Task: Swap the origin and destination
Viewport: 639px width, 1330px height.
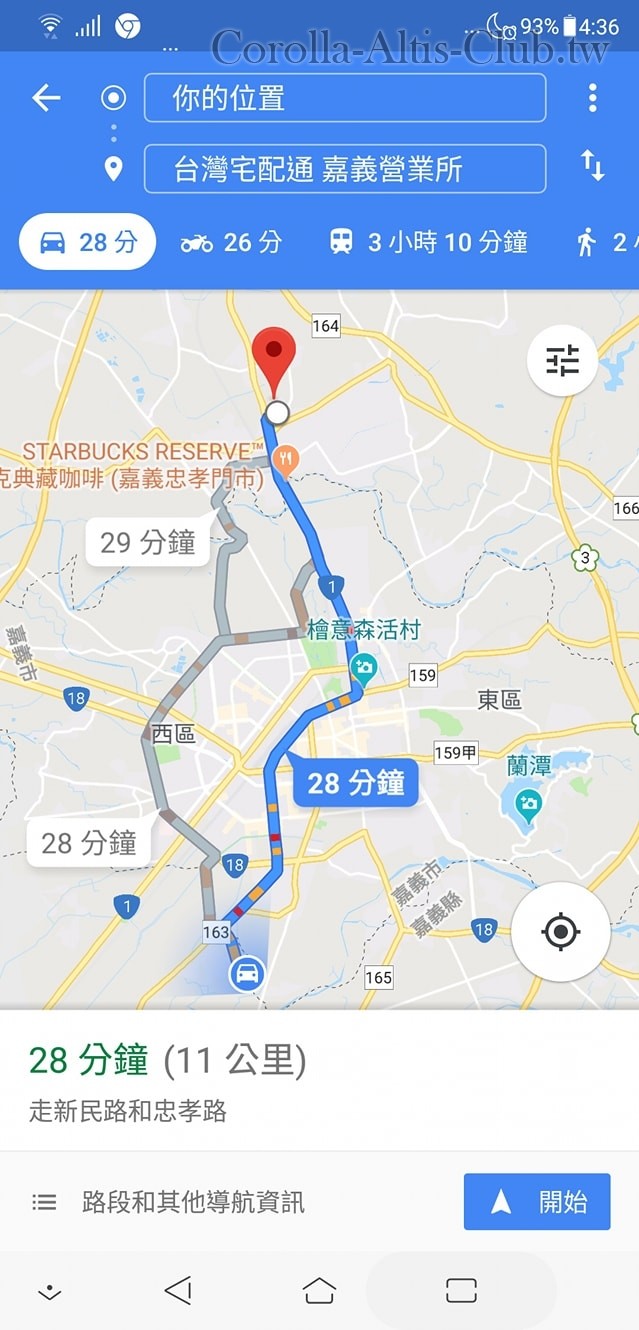Action: tap(593, 165)
